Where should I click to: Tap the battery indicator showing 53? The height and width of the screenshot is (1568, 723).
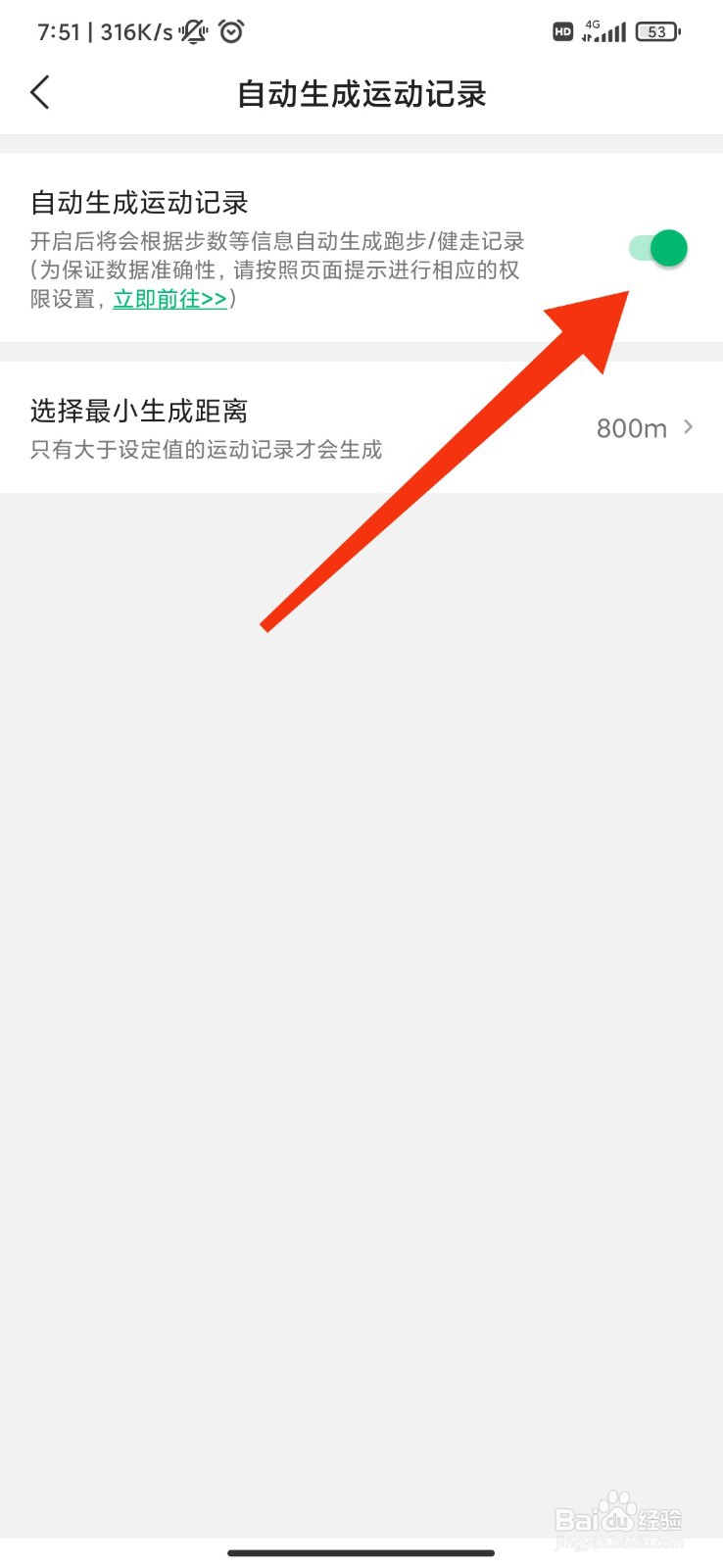(x=656, y=31)
